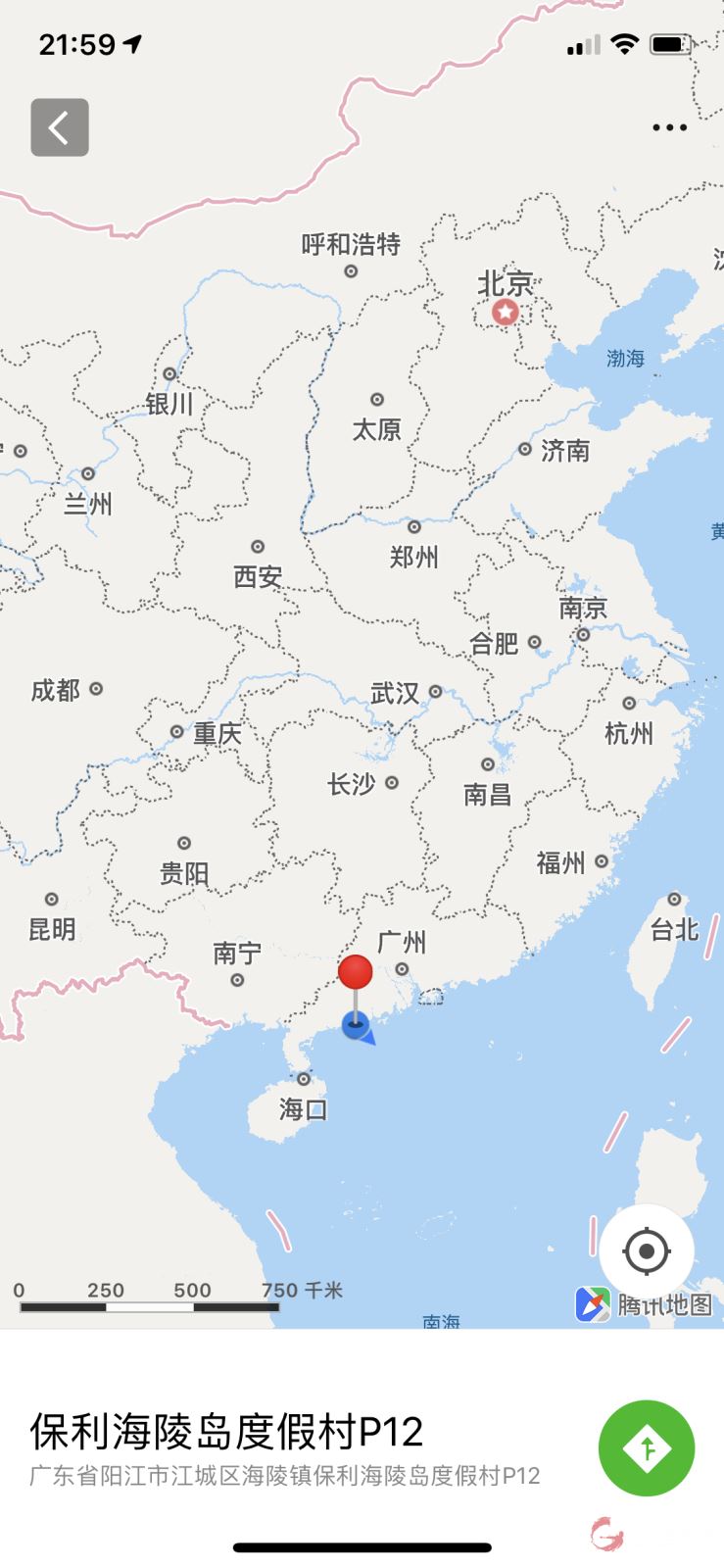Go back using the arrow button
This screenshot has height=1568, width=724.
(60, 127)
